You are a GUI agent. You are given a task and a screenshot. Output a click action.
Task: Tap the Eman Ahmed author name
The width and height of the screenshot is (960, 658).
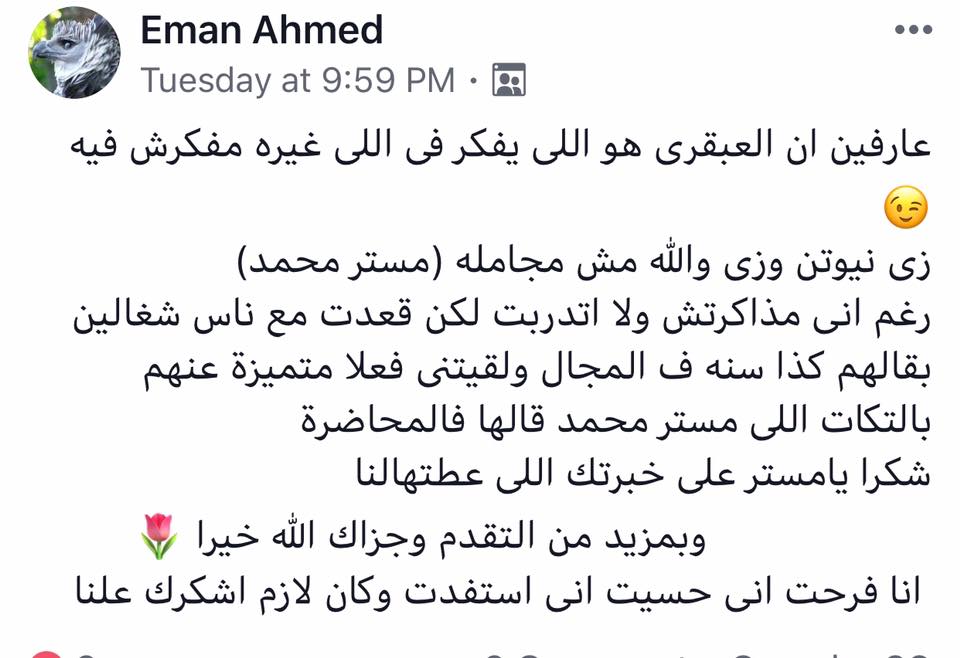click(x=262, y=30)
